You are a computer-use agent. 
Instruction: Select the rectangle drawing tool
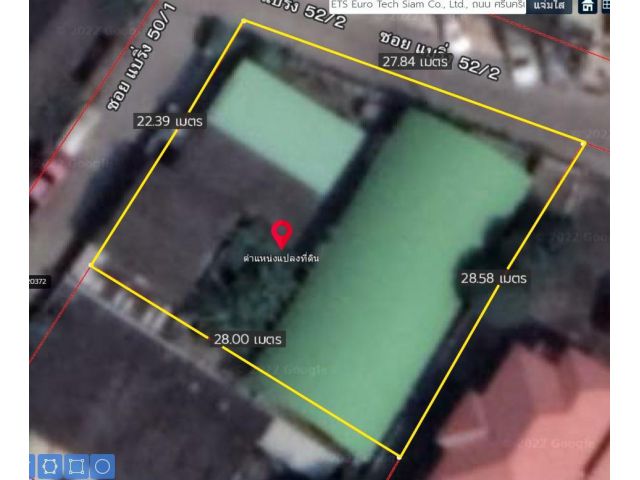(x=76, y=466)
